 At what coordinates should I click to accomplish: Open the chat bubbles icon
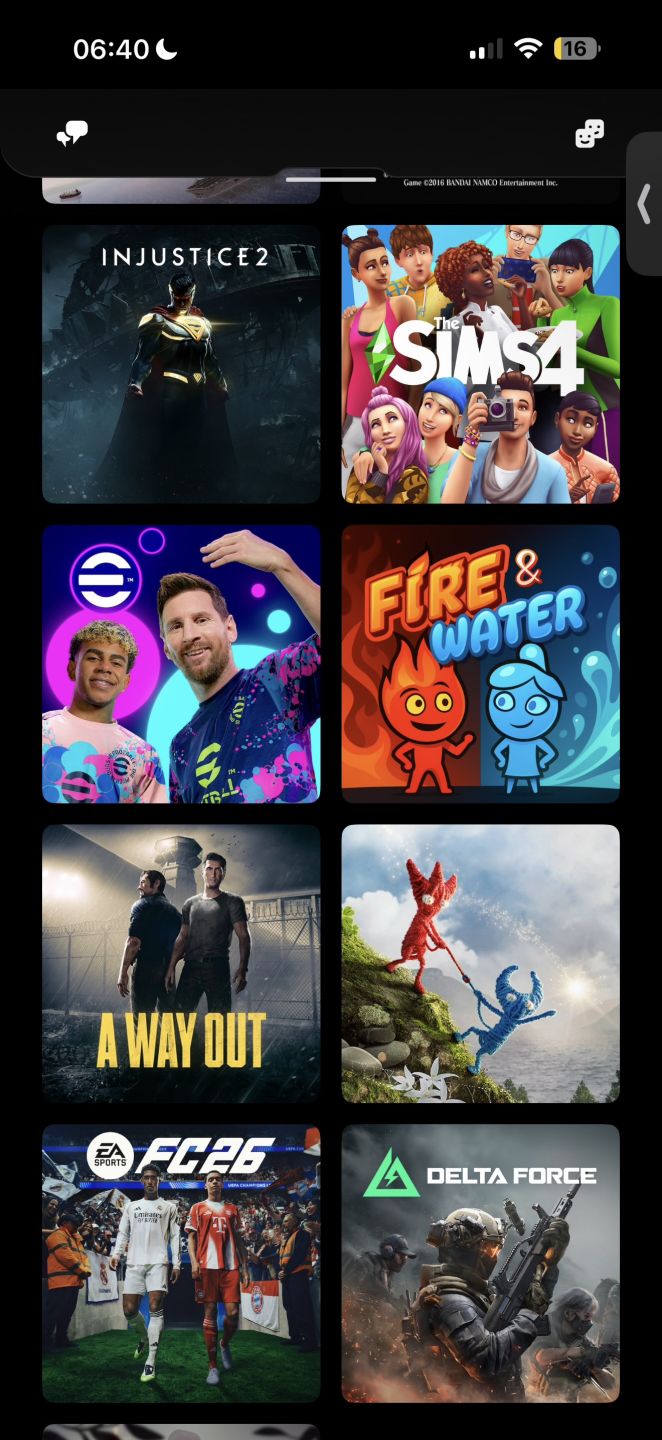72,134
